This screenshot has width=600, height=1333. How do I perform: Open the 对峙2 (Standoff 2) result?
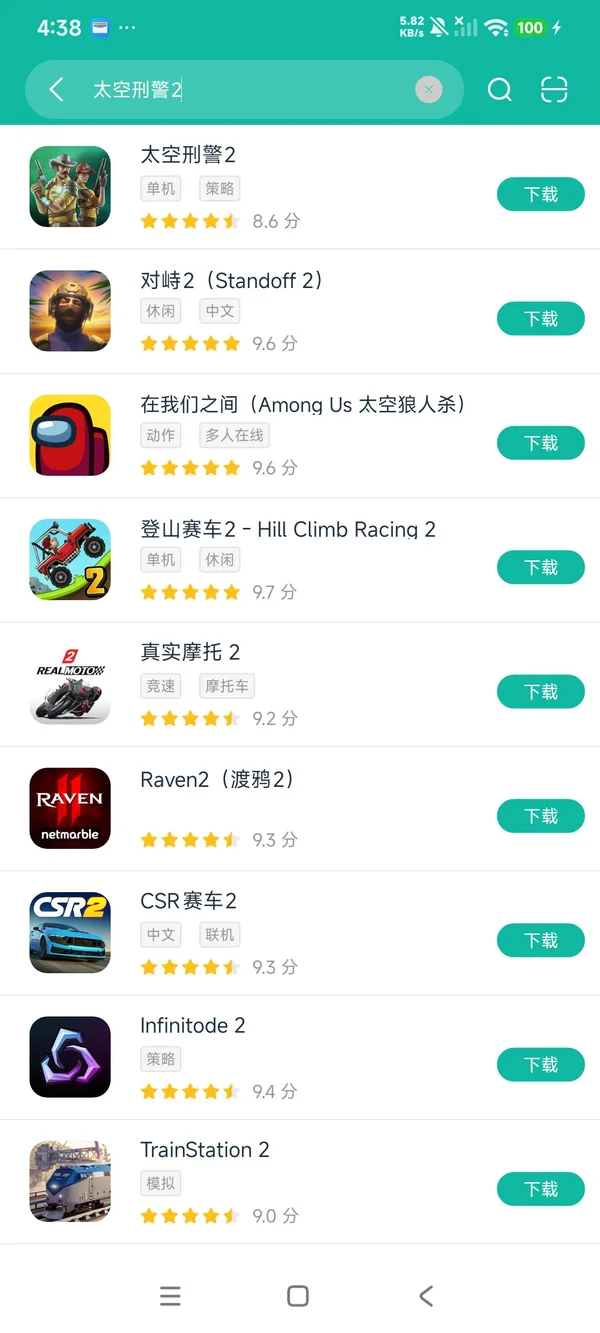(x=231, y=280)
